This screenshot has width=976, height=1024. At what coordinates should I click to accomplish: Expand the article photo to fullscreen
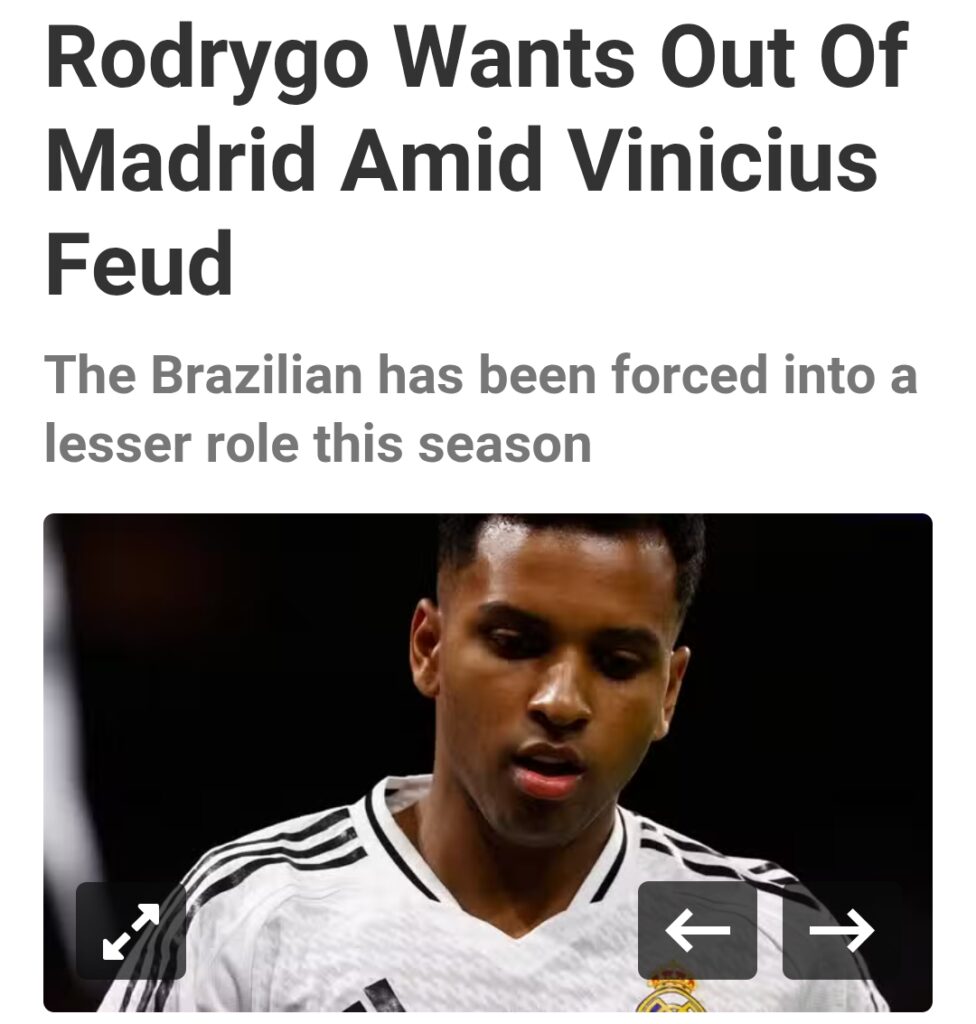pyautogui.click(x=131, y=931)
